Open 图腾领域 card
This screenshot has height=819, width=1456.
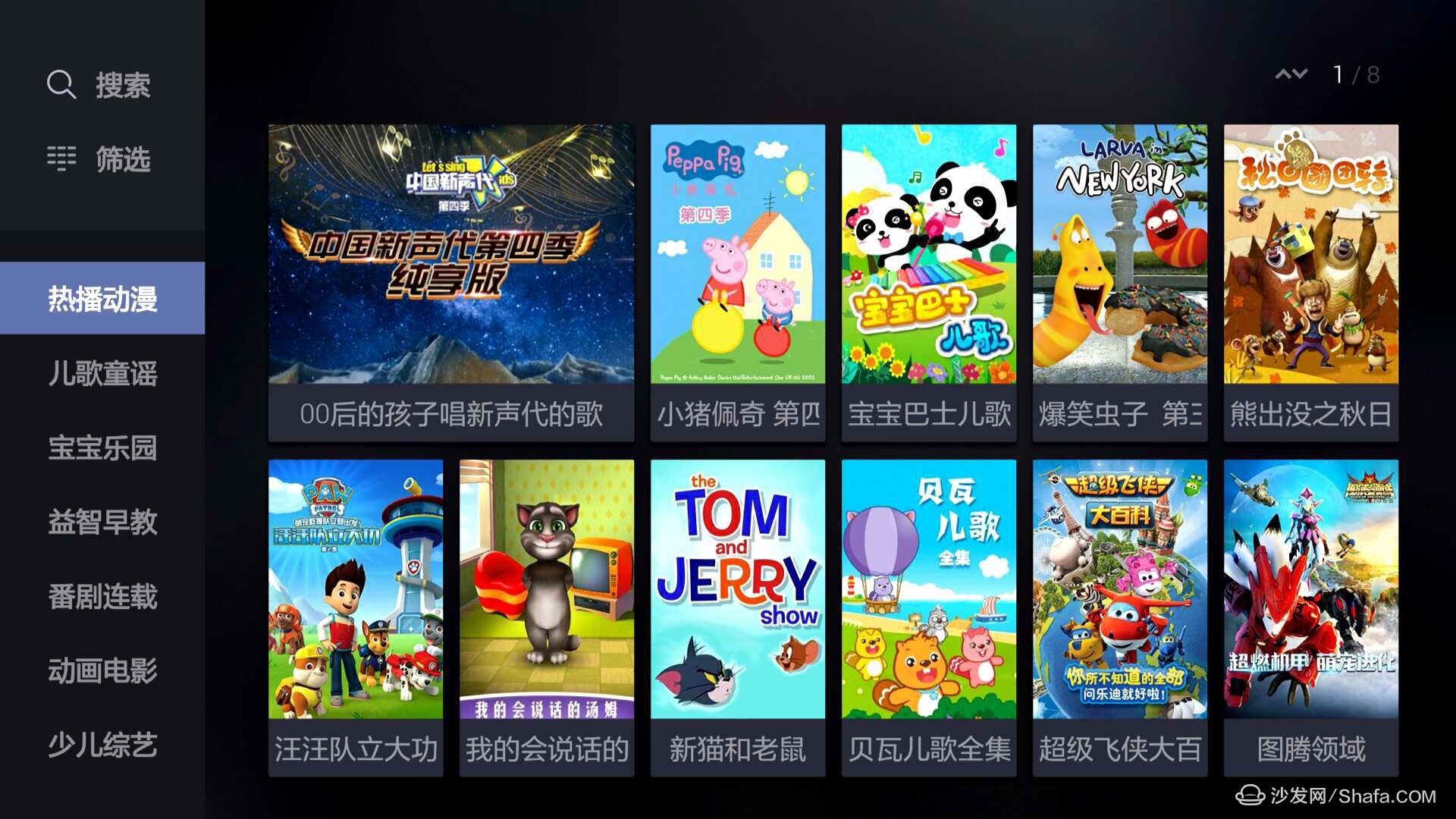(x=1311, y=617)
